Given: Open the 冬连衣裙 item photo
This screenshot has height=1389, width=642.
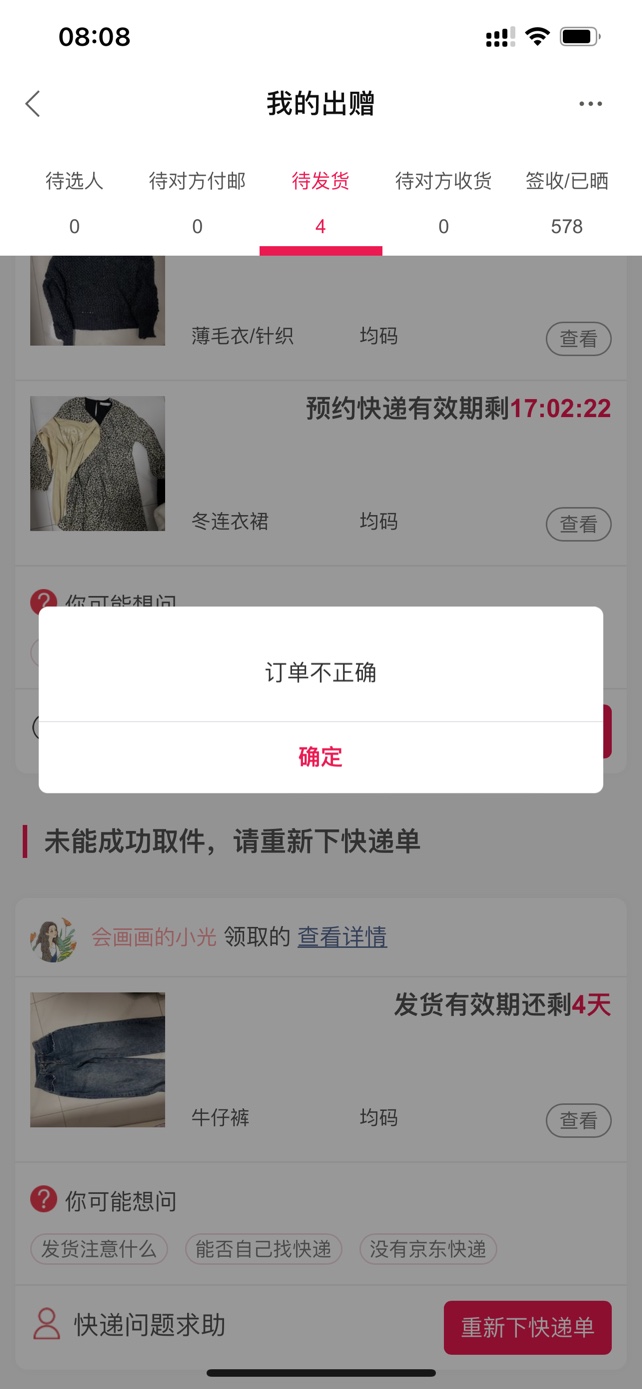Looking at the screenshot, I should pyautogui.click(x=97, y=463).
